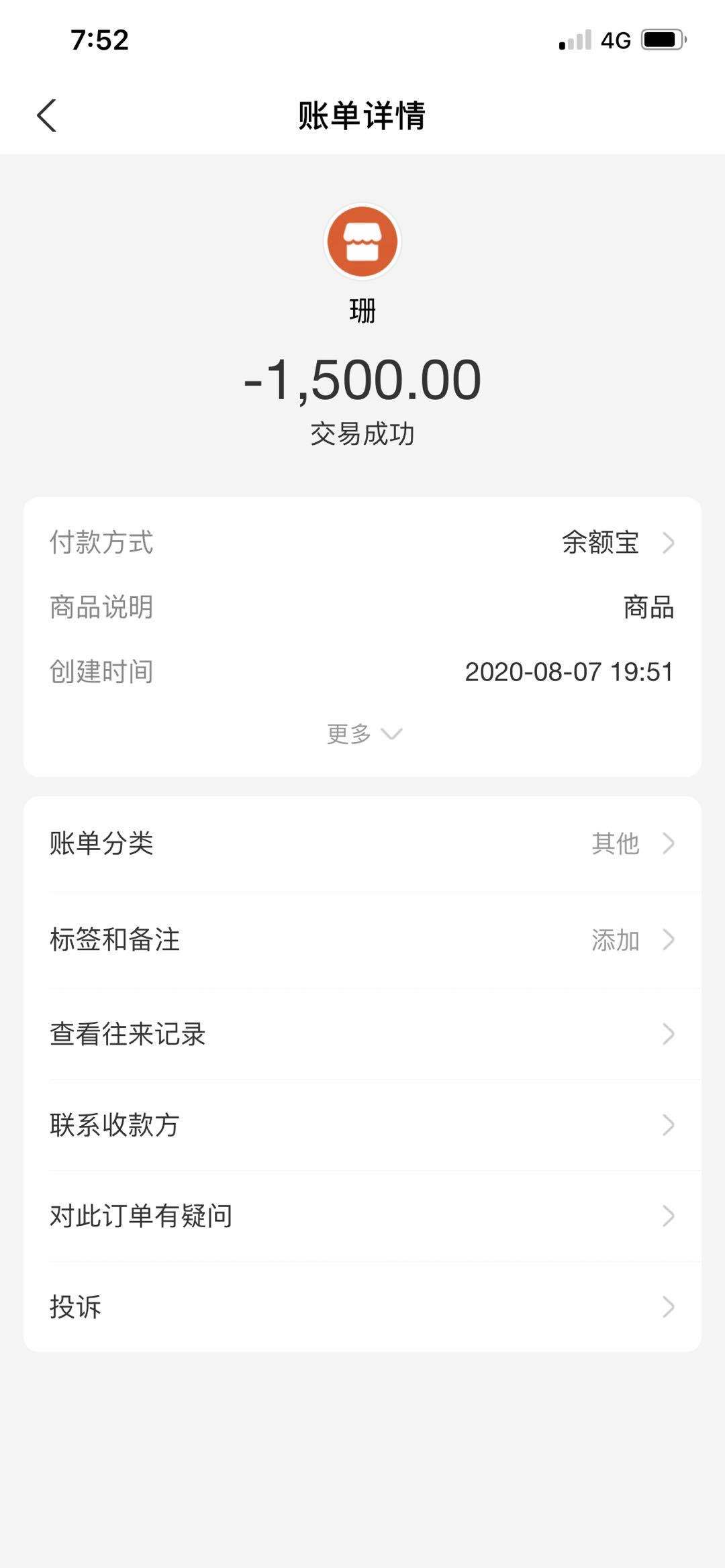Expand 更多 transaction details
The height and width of the screenshot is (1568, 725).
pos(363,733)
